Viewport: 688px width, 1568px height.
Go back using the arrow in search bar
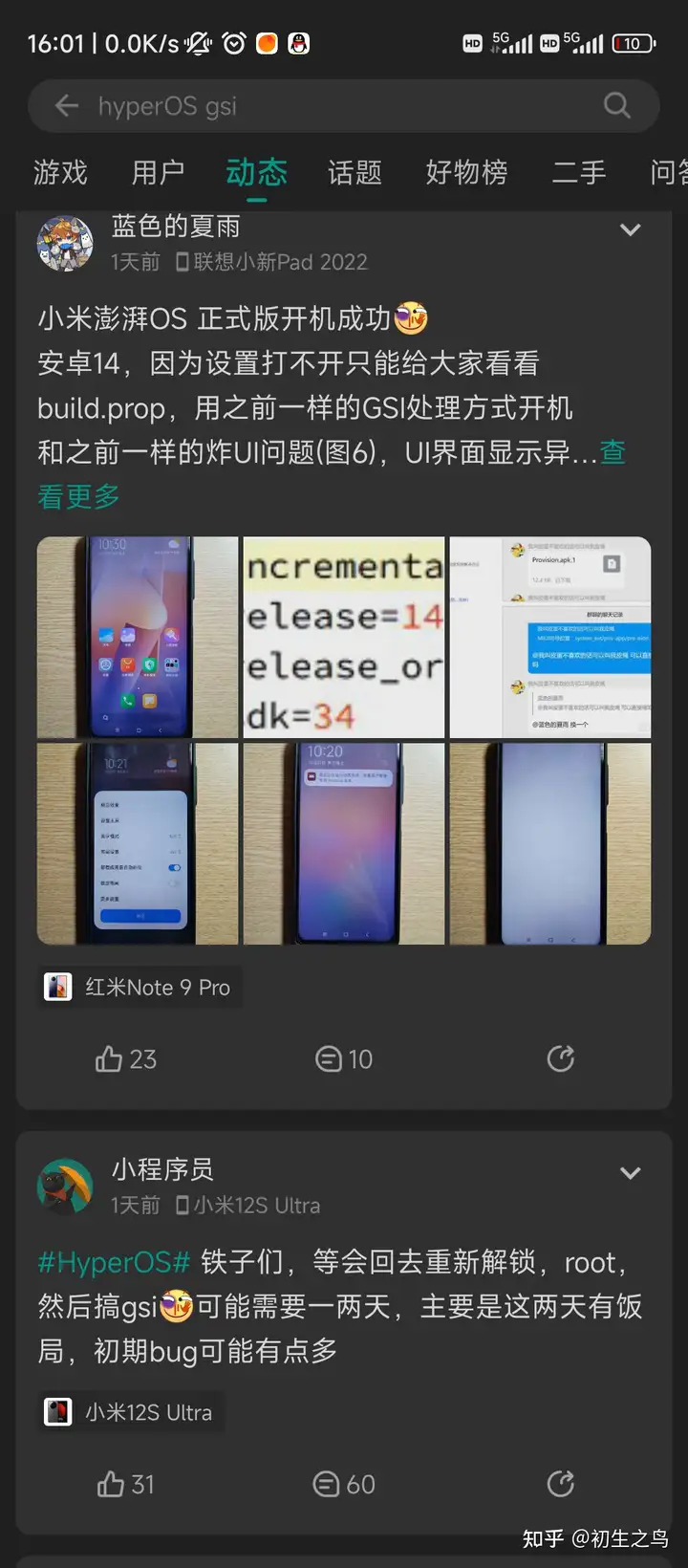point(66,106)
